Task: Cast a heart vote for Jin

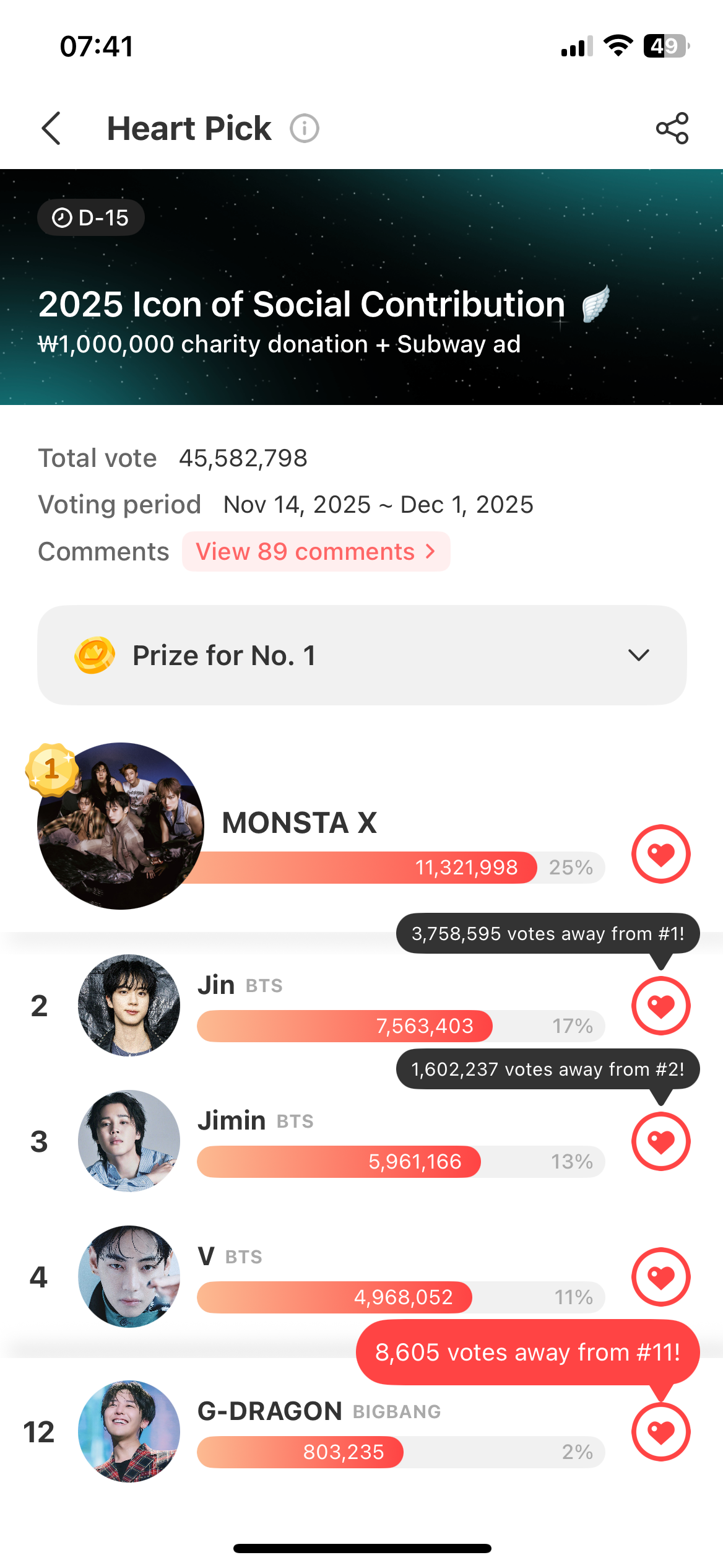Action: tap(660, 1006)
